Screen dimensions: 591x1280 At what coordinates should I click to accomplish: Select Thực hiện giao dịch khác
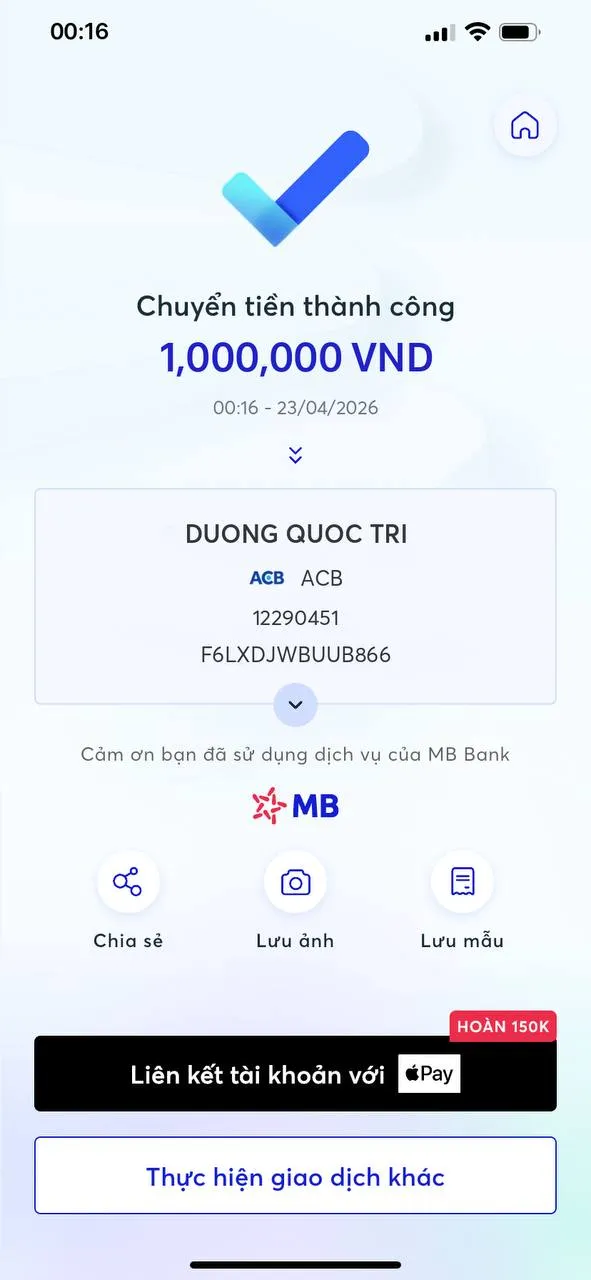(295, 1176)
